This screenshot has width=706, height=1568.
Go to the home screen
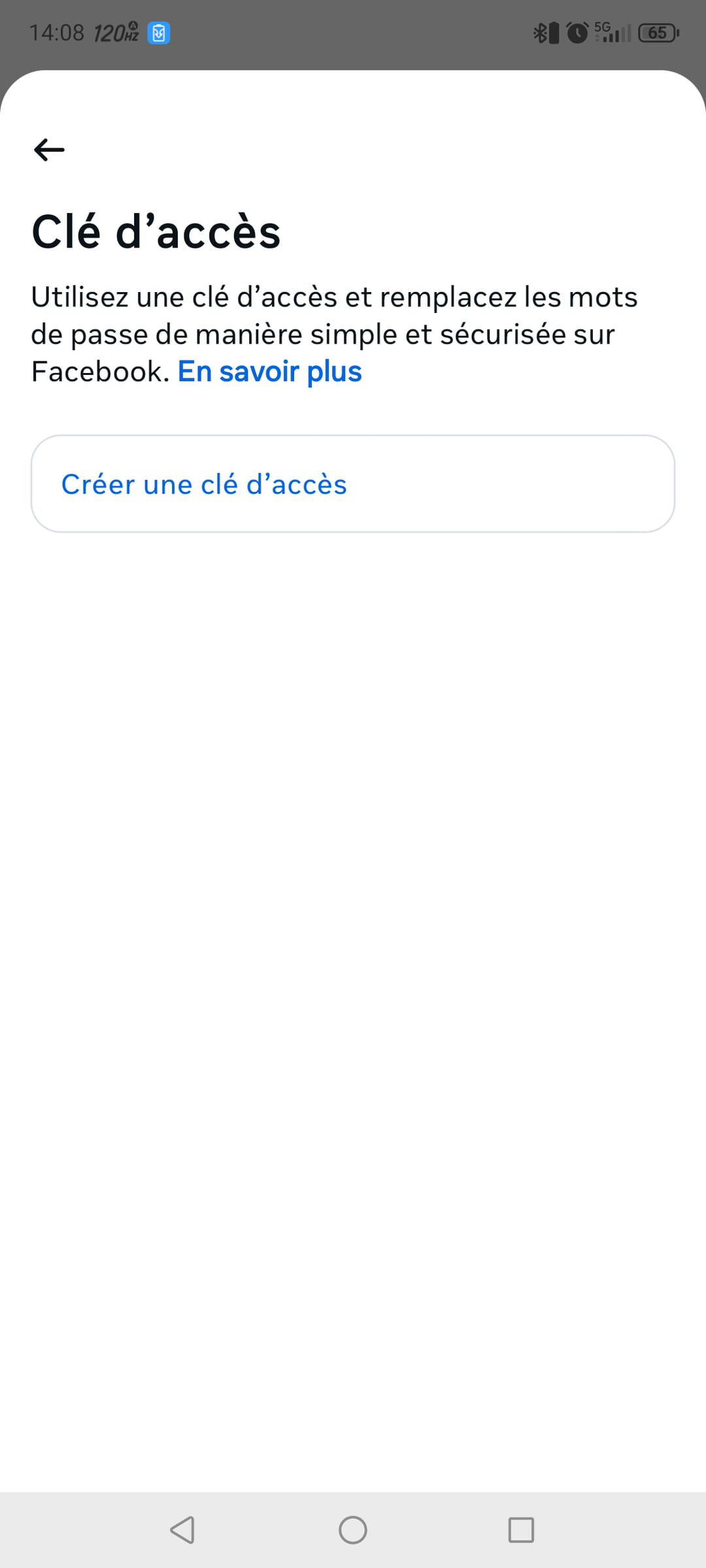[353, 1529]
